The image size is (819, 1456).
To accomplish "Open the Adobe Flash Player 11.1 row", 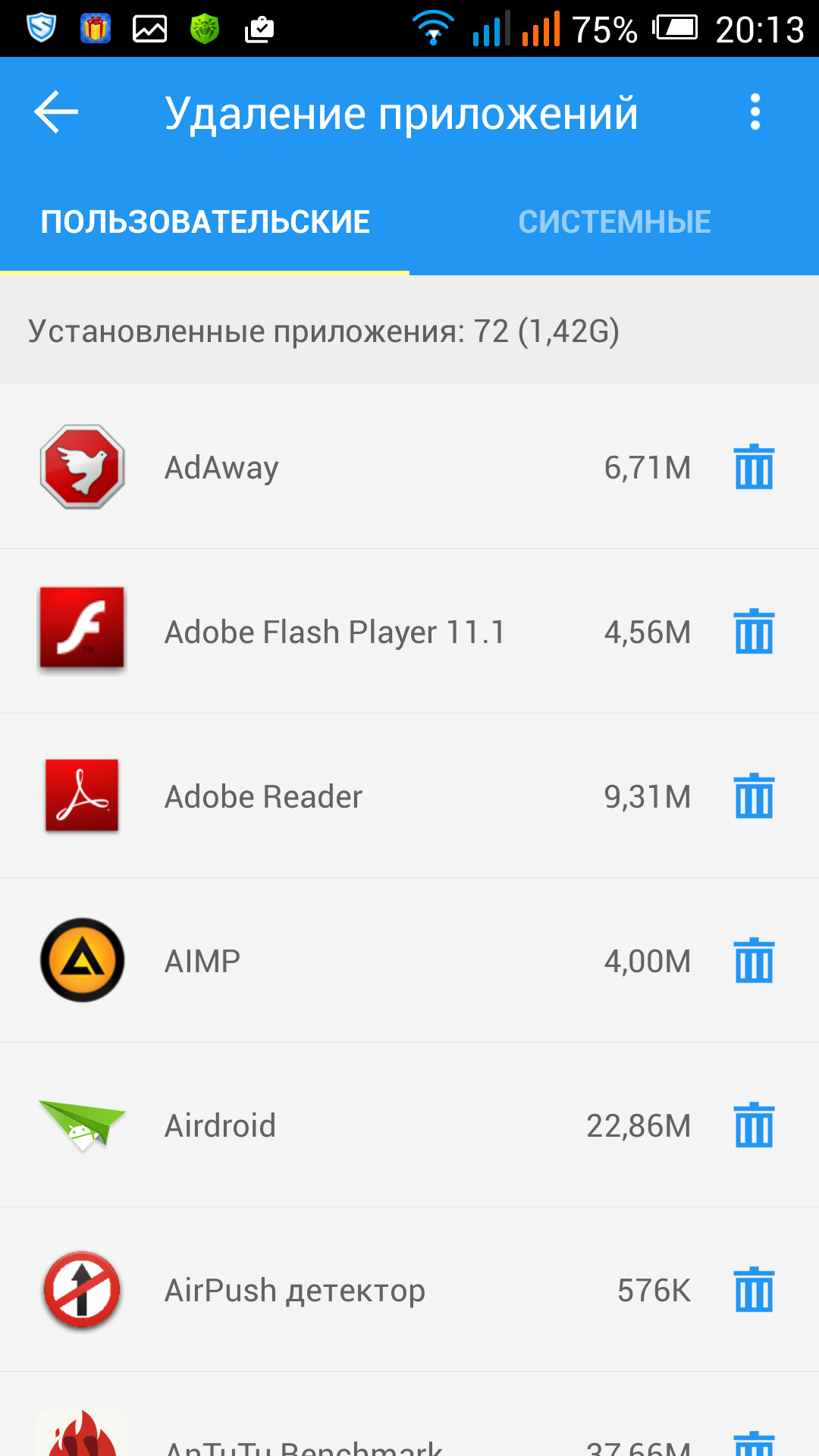I will pyautogui.click(x=341, y=632).
